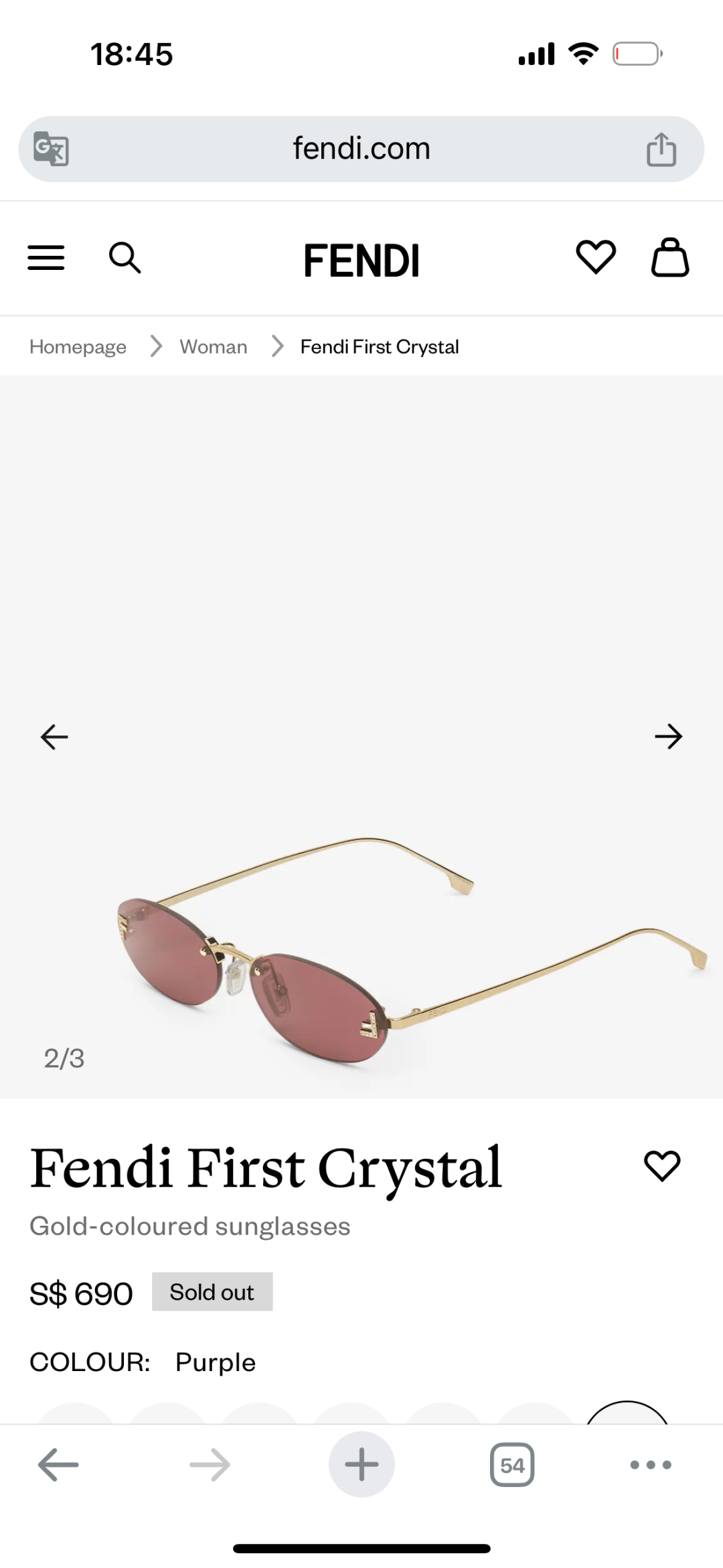Go to Woman breadcrumb
The image size is (723, 1568).
click(x=214, y=347)
